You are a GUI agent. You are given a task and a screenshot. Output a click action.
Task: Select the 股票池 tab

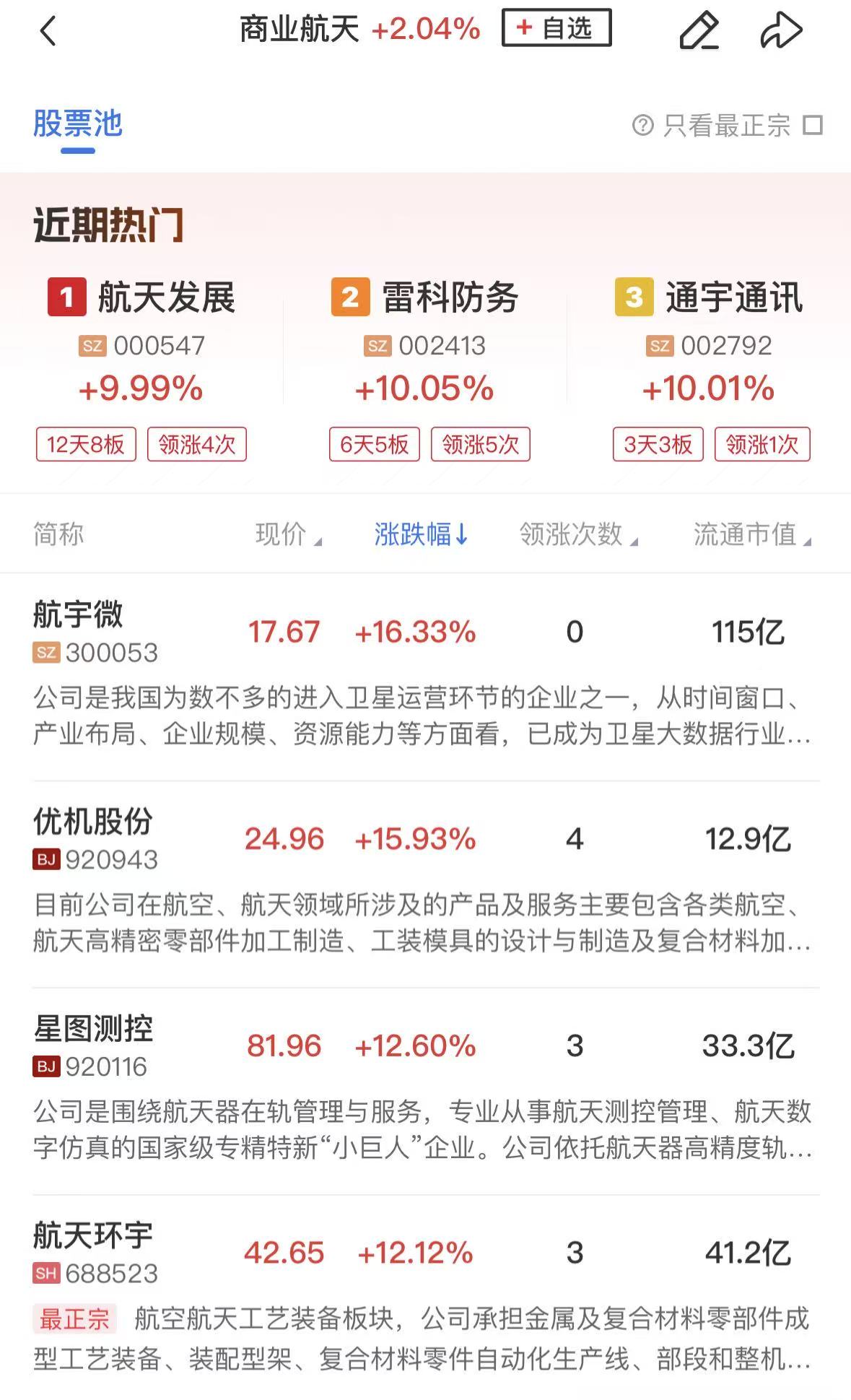click(x=78, y=124)
